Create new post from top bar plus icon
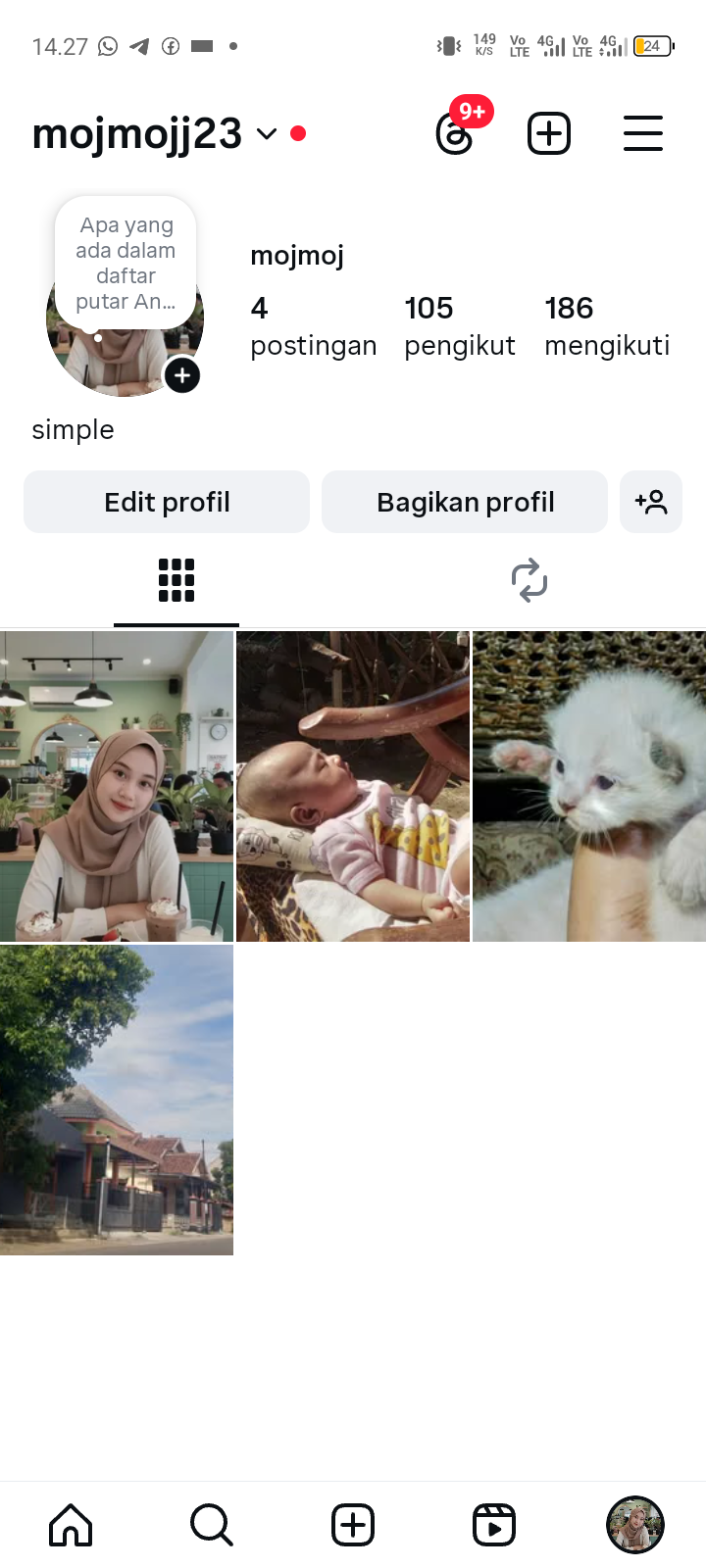Image resolution: width=706 pixels, height=1568 pixels. point(549,133)
